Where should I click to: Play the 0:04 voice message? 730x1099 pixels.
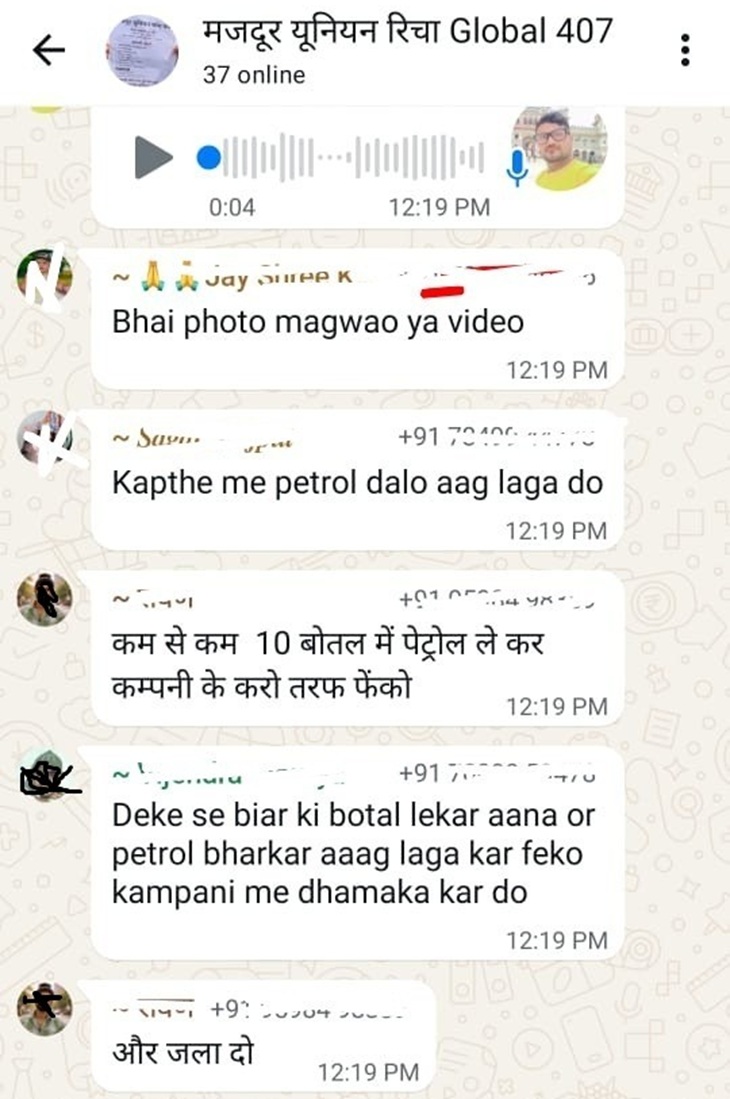153,157
